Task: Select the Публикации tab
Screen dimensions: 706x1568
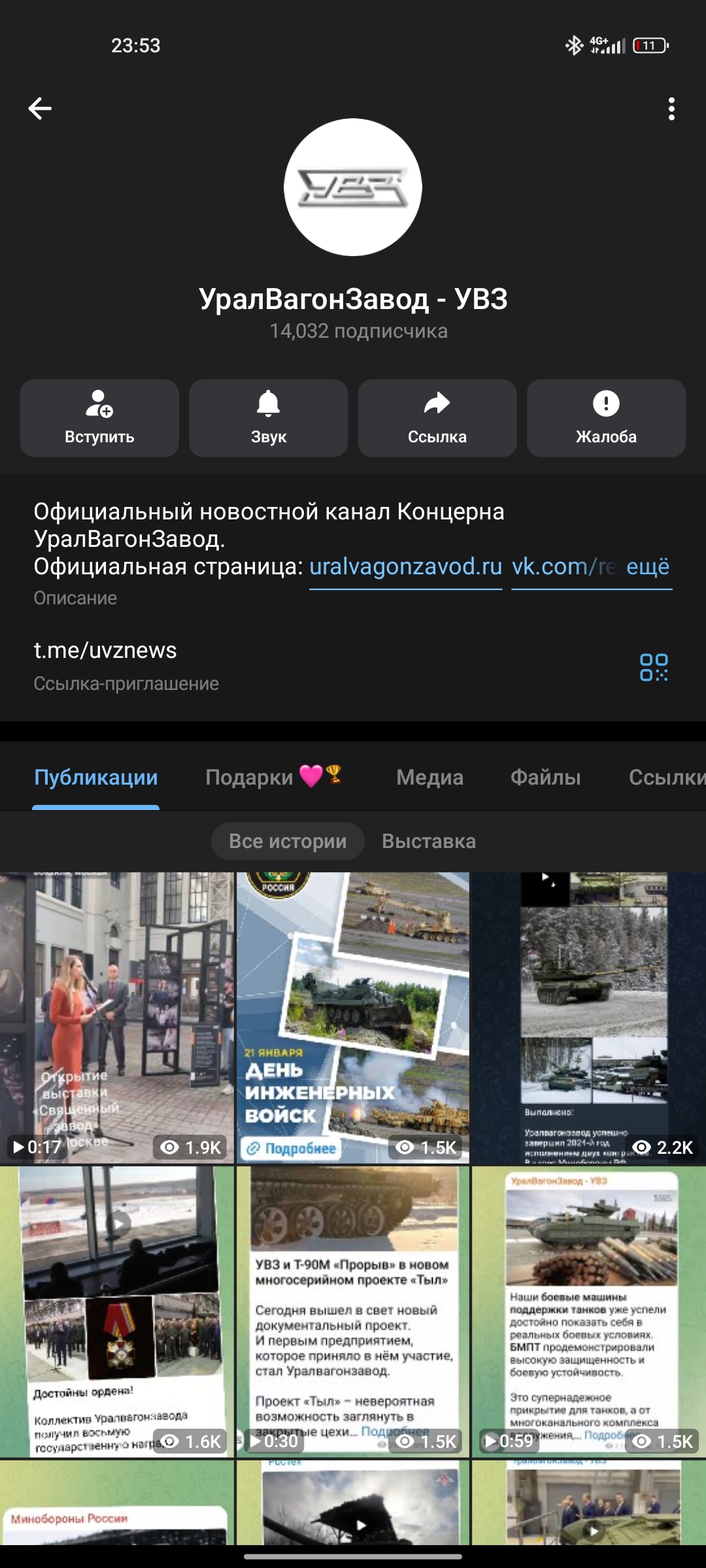Action: click(x=96, y=777)
